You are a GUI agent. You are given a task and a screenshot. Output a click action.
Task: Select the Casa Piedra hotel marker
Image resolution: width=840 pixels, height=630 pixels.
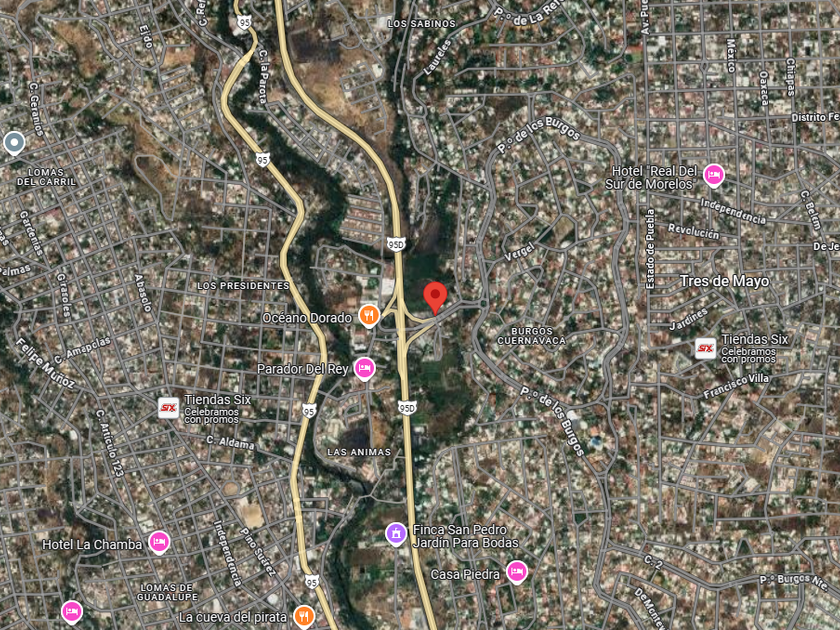click(x=516, y=572)
